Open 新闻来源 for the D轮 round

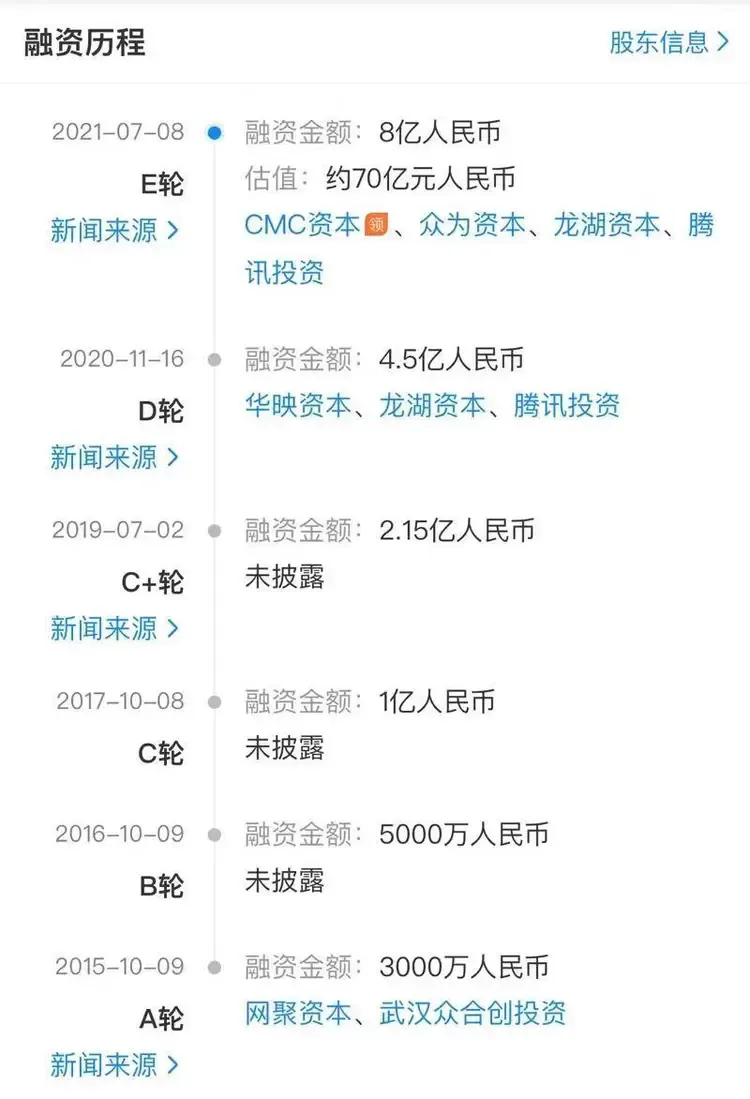(x=115, y=457)
